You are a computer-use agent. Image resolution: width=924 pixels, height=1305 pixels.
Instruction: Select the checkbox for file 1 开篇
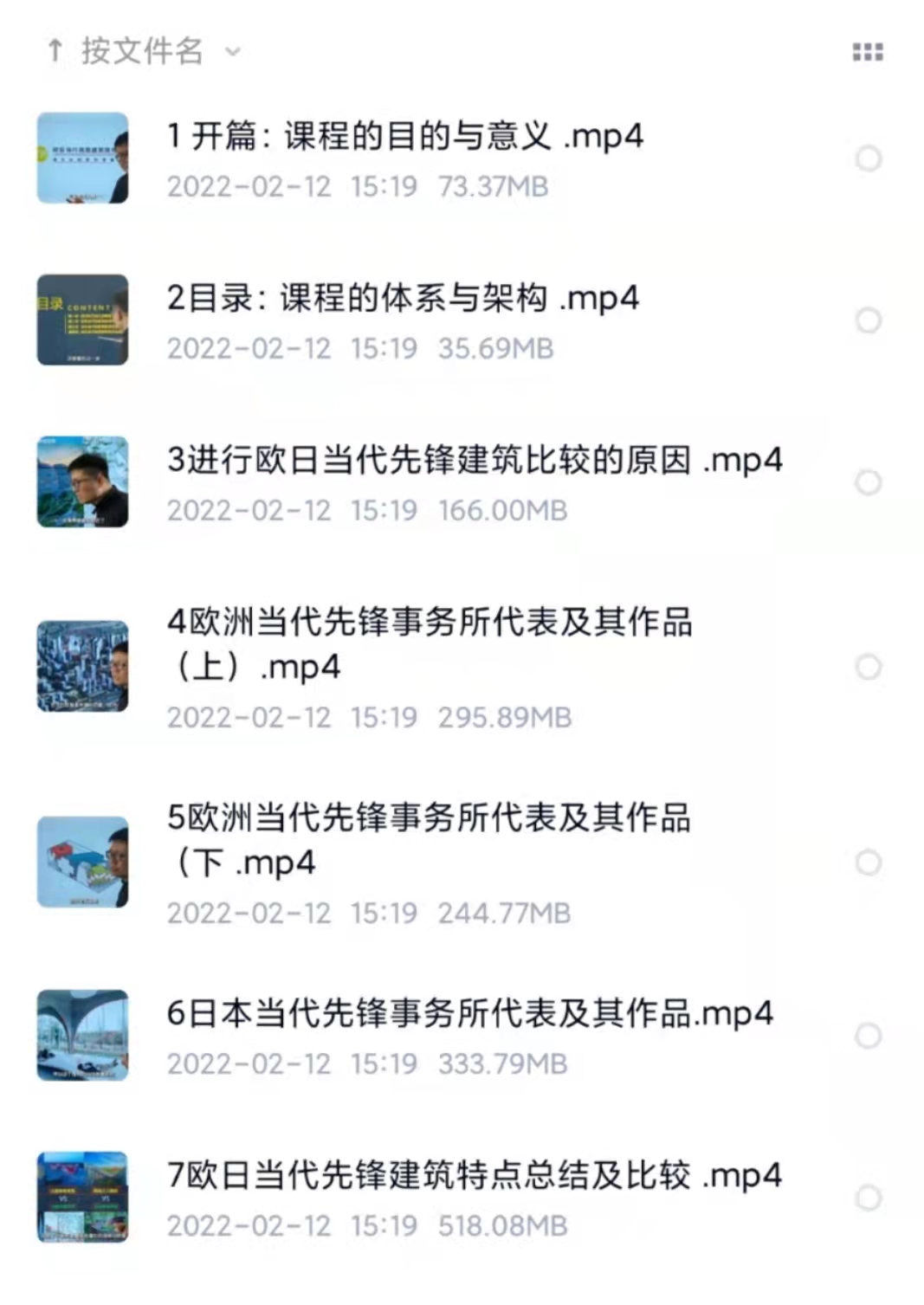[x=867, y=158]
